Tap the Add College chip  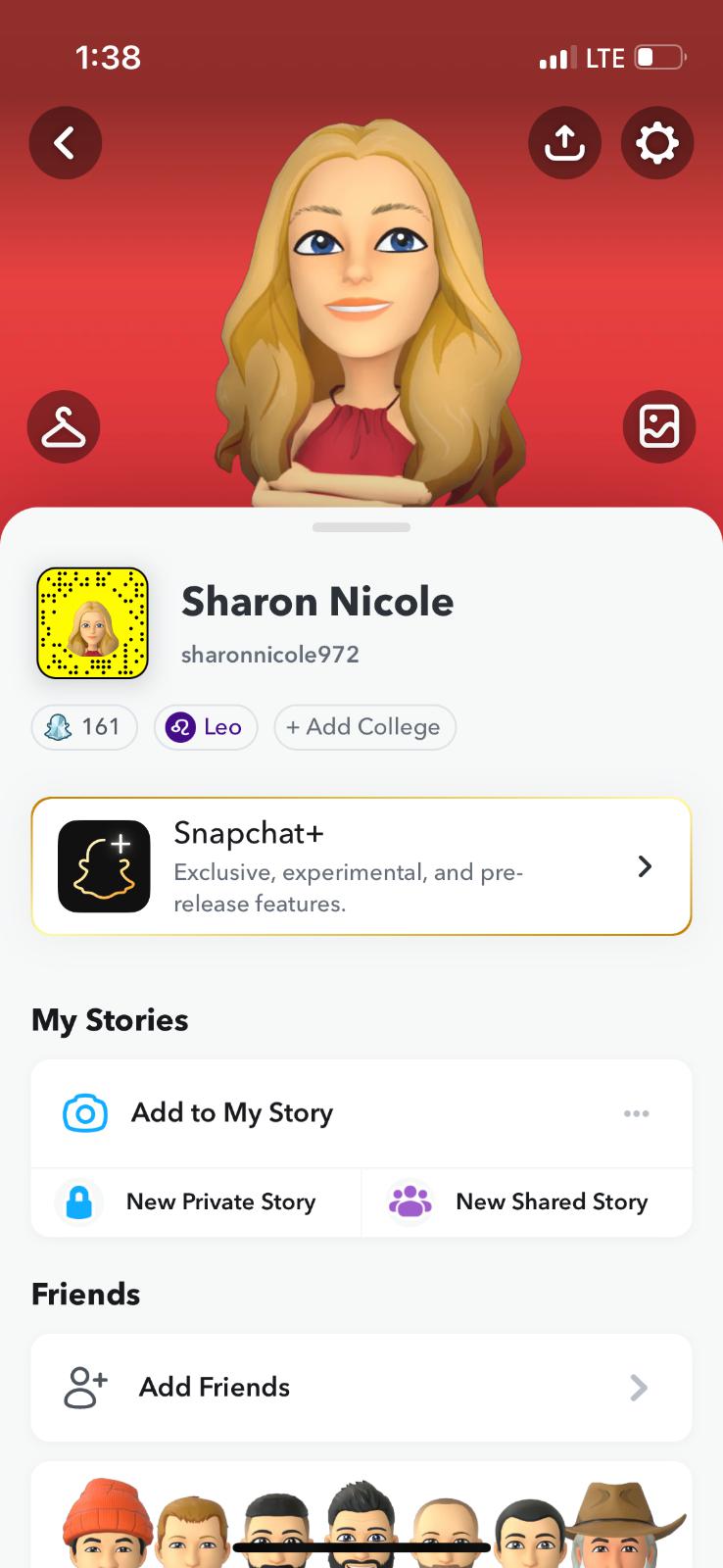364,727
